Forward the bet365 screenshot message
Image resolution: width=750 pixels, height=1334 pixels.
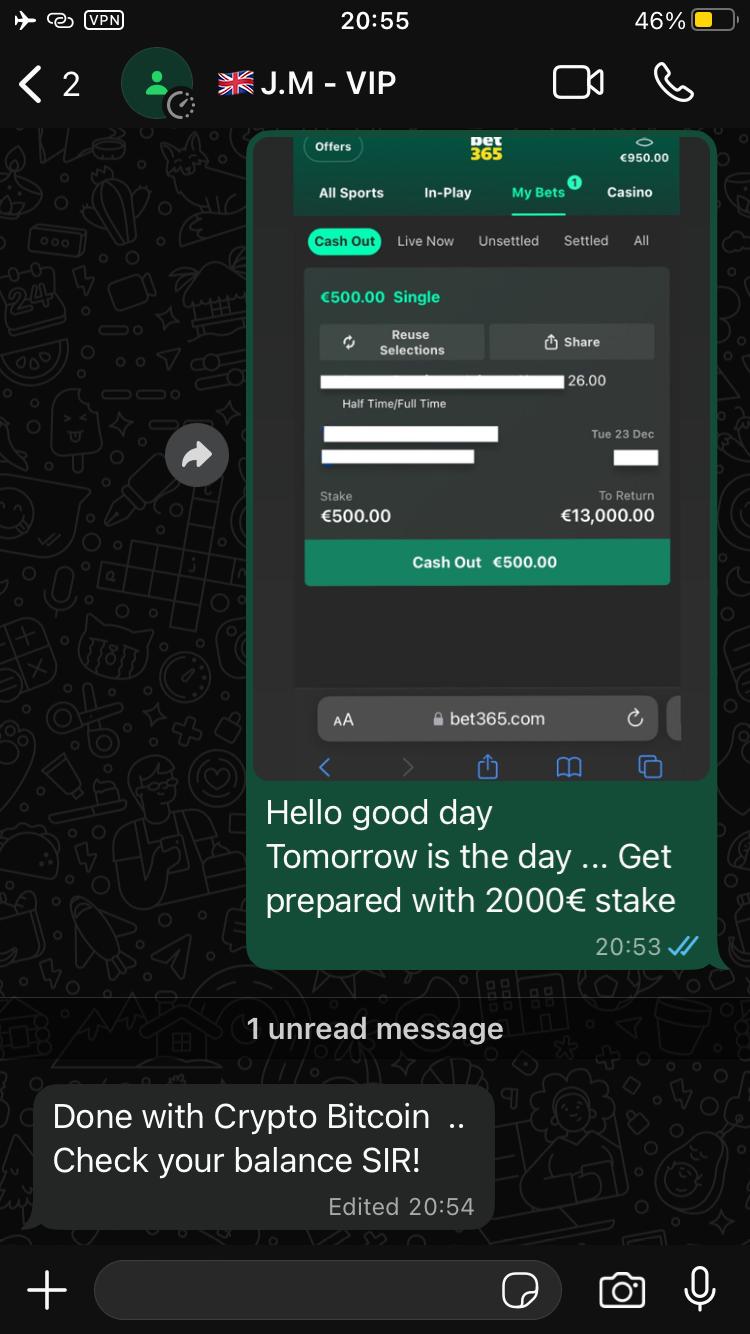tap(197, 456)
